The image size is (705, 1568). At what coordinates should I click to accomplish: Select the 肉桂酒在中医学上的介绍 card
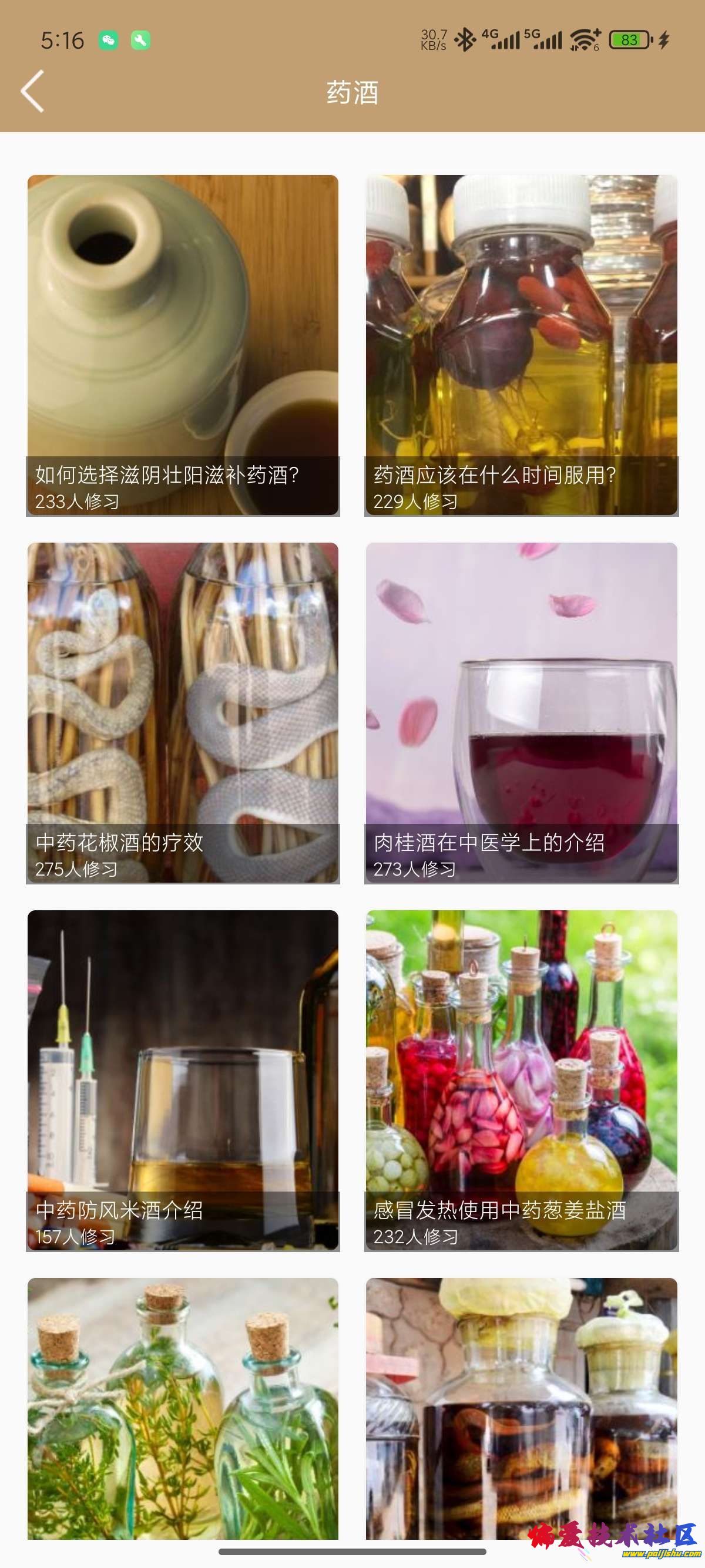click(x=521, y=713)
